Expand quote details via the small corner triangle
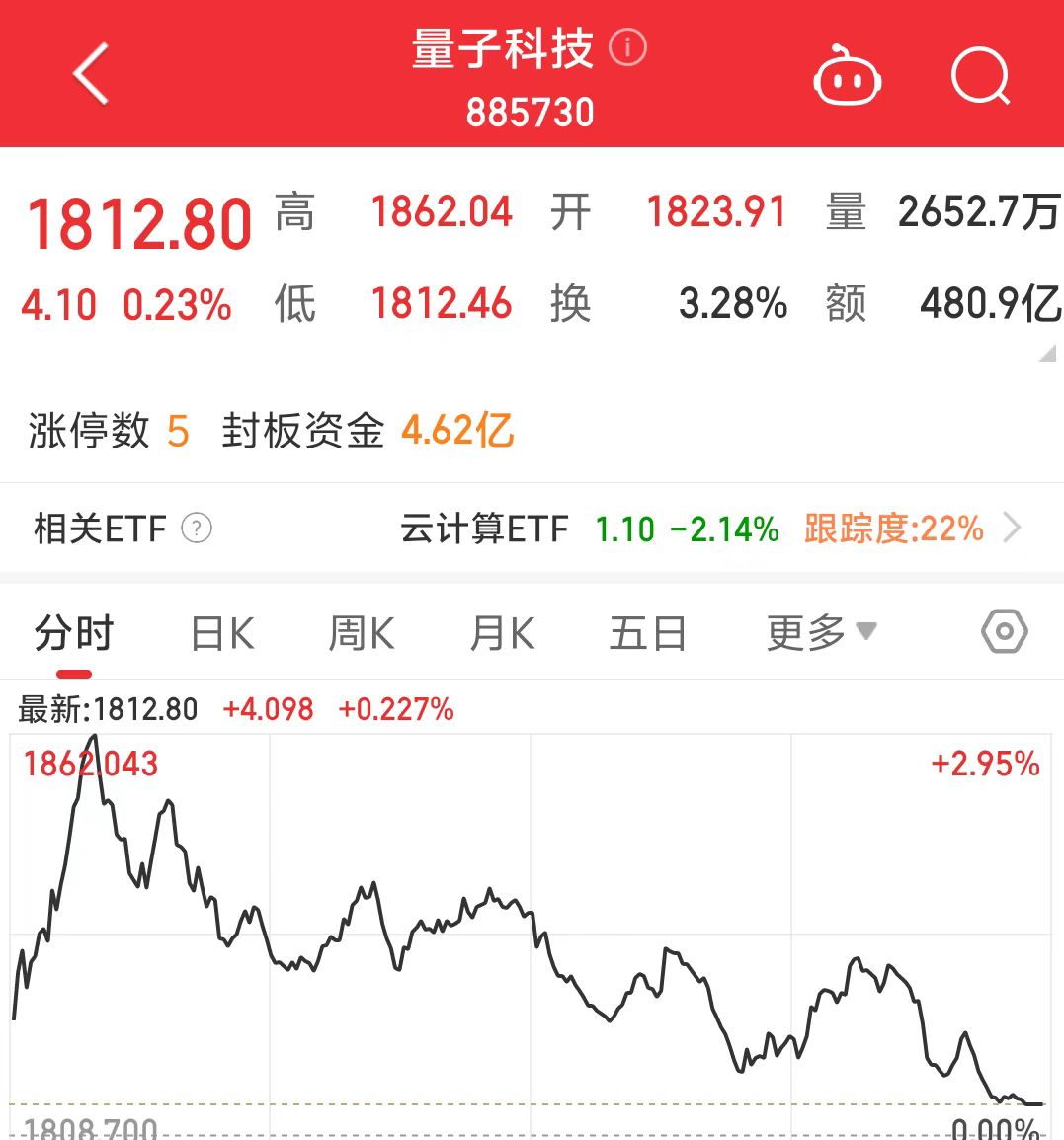 pos(1047,353)
